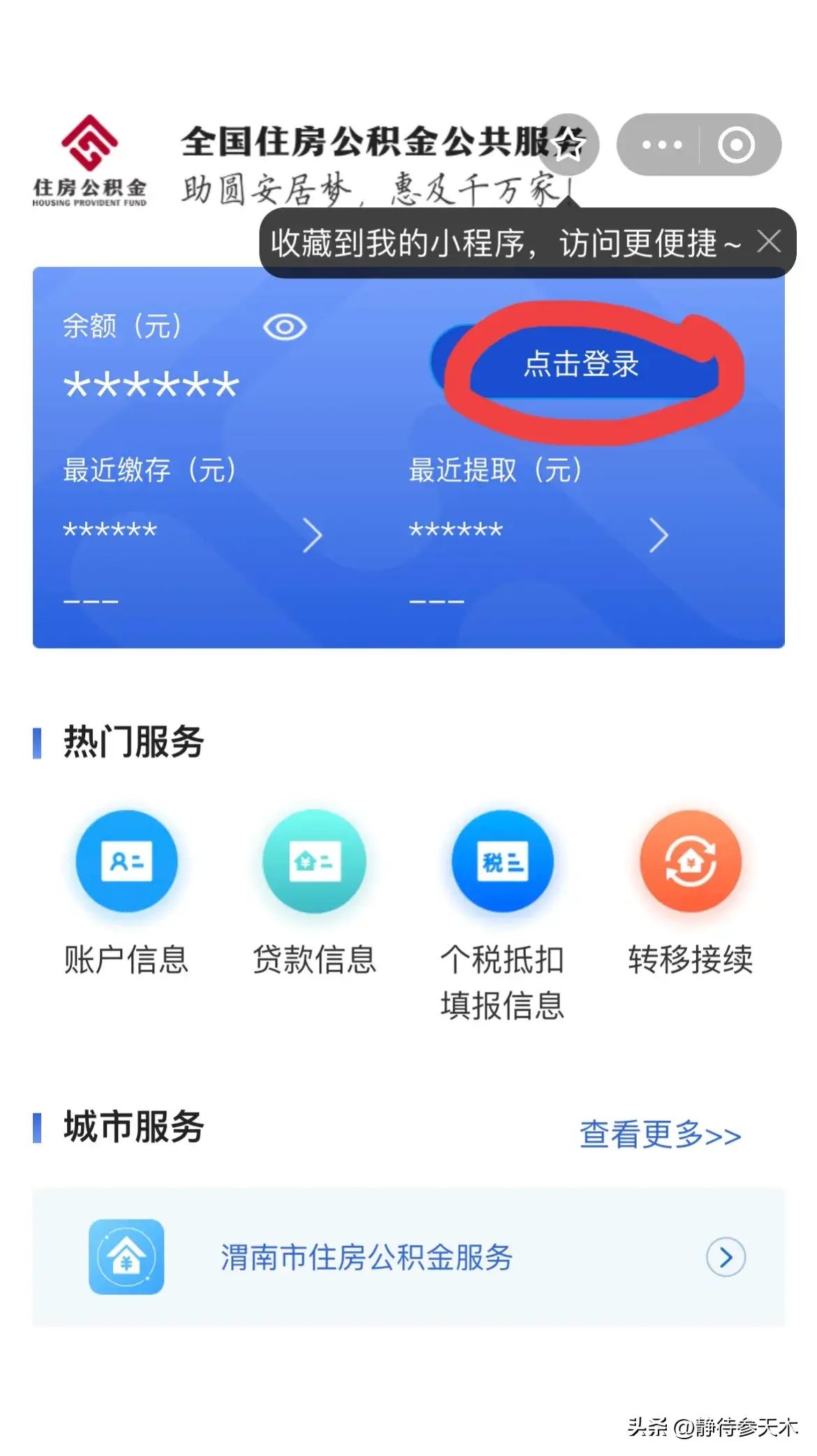Toggle balance visibility with the eye icon

coord(285,325)
